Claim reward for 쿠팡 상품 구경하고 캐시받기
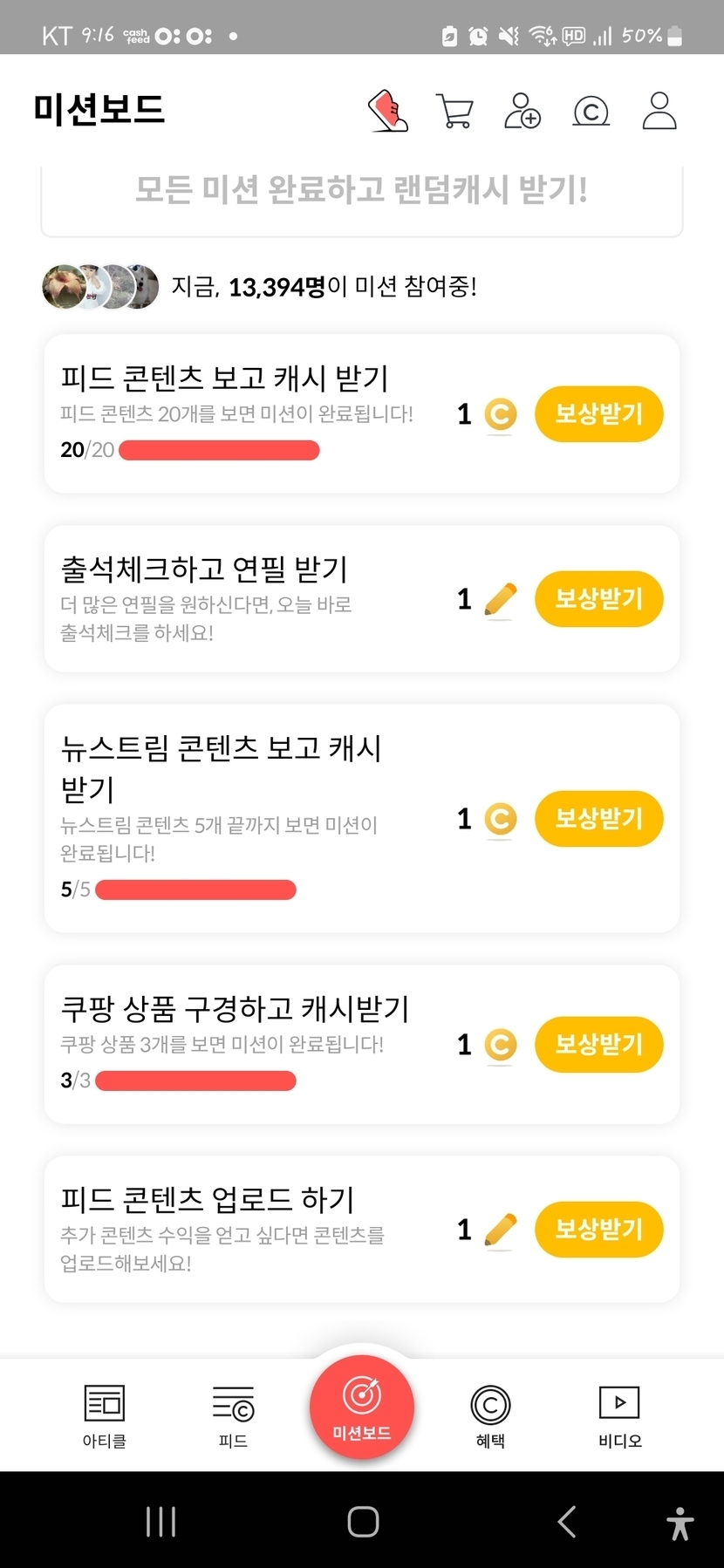 (598, 1045)
